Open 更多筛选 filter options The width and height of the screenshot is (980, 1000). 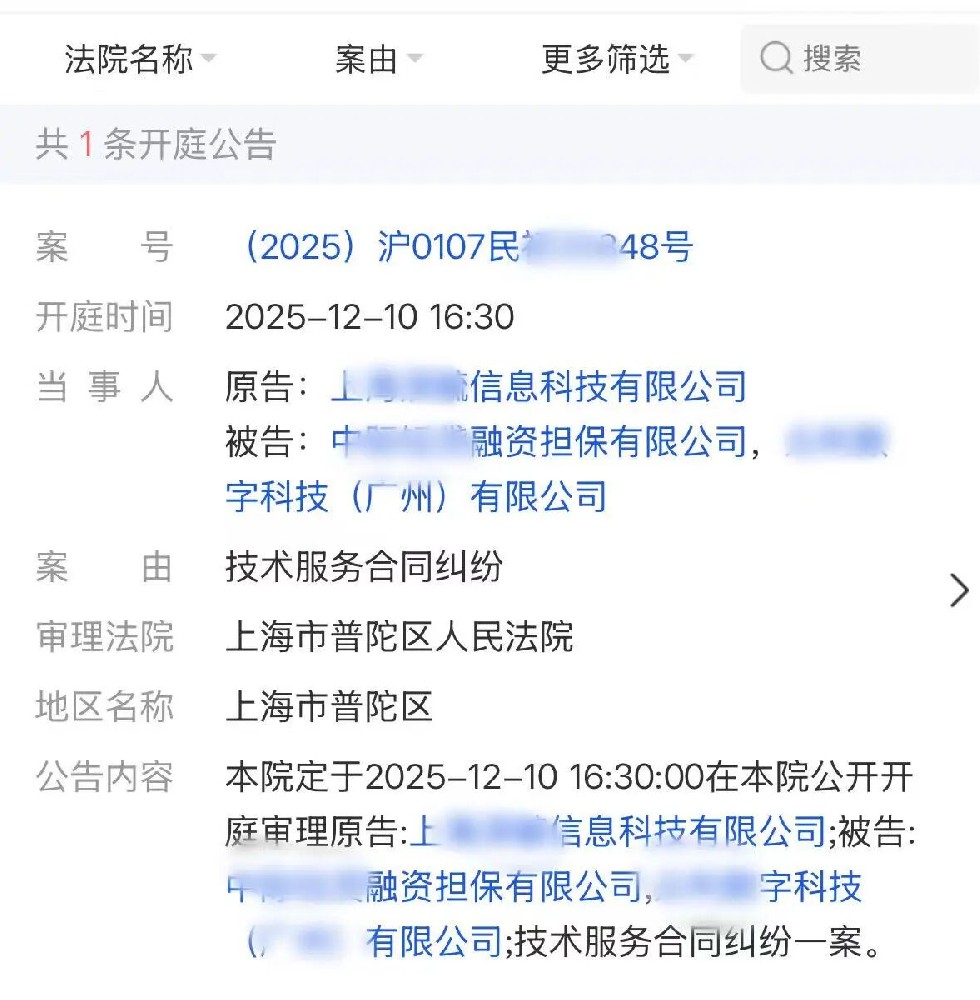pos(616,60)
